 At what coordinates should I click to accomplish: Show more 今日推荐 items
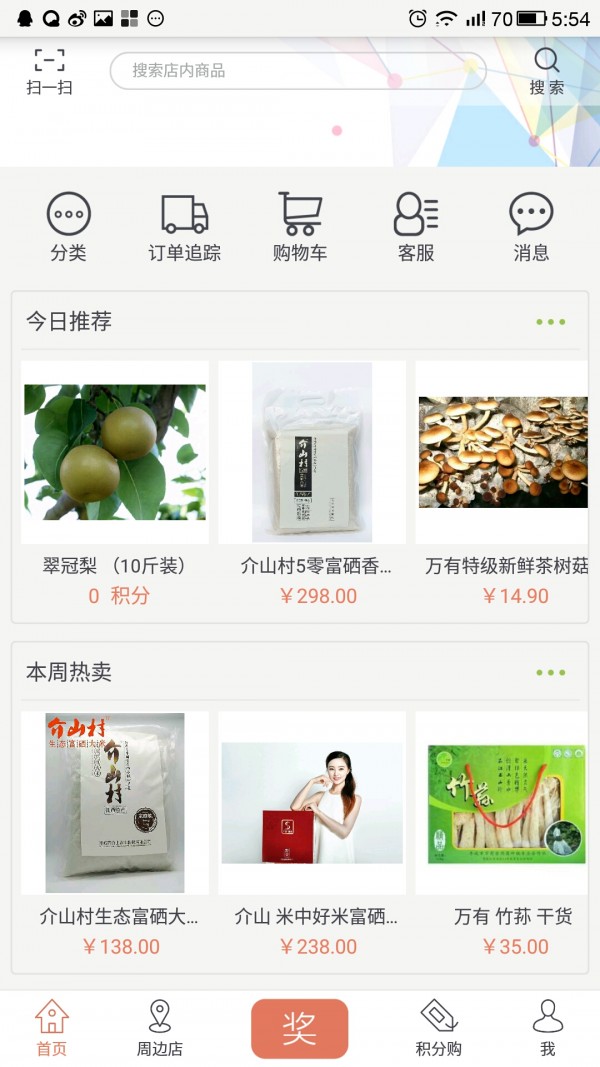coord(550,322)
